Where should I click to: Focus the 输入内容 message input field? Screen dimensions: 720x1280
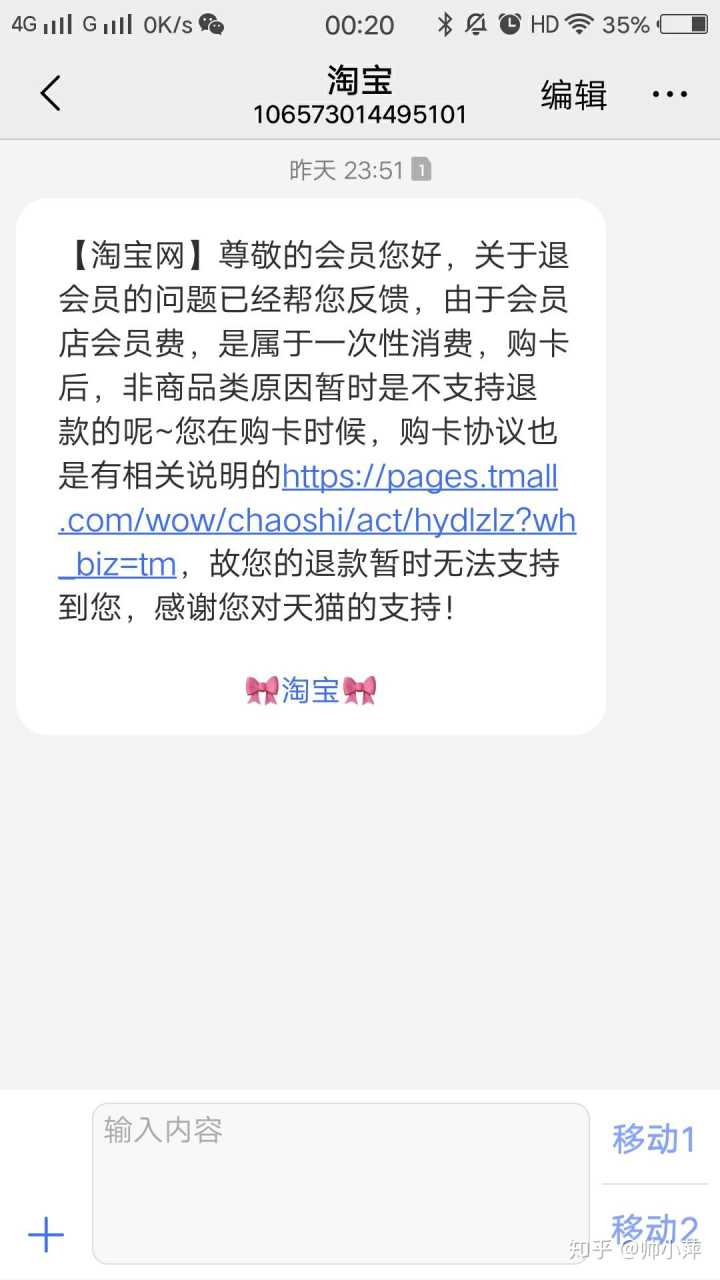point(340,1182)
